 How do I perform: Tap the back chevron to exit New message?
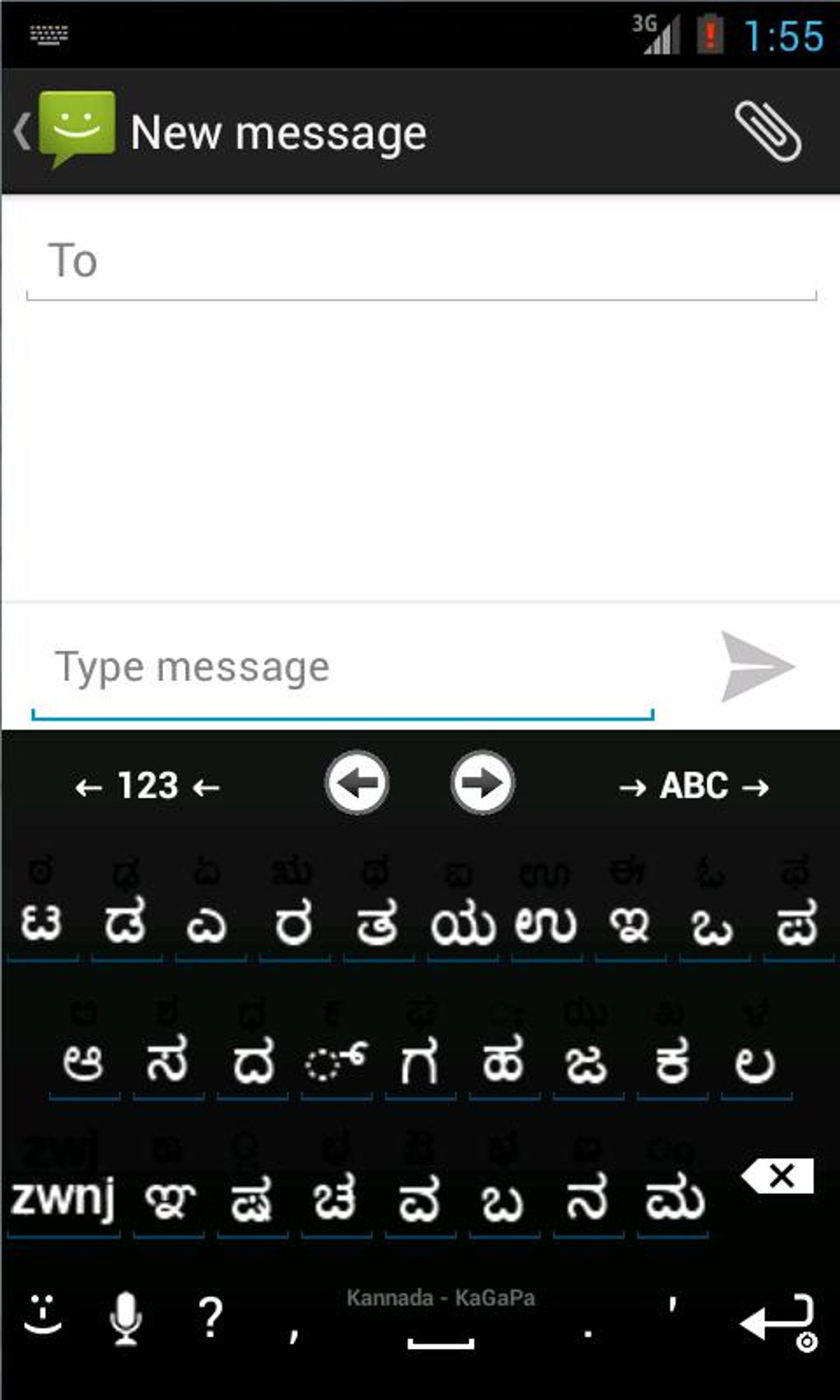21,130
